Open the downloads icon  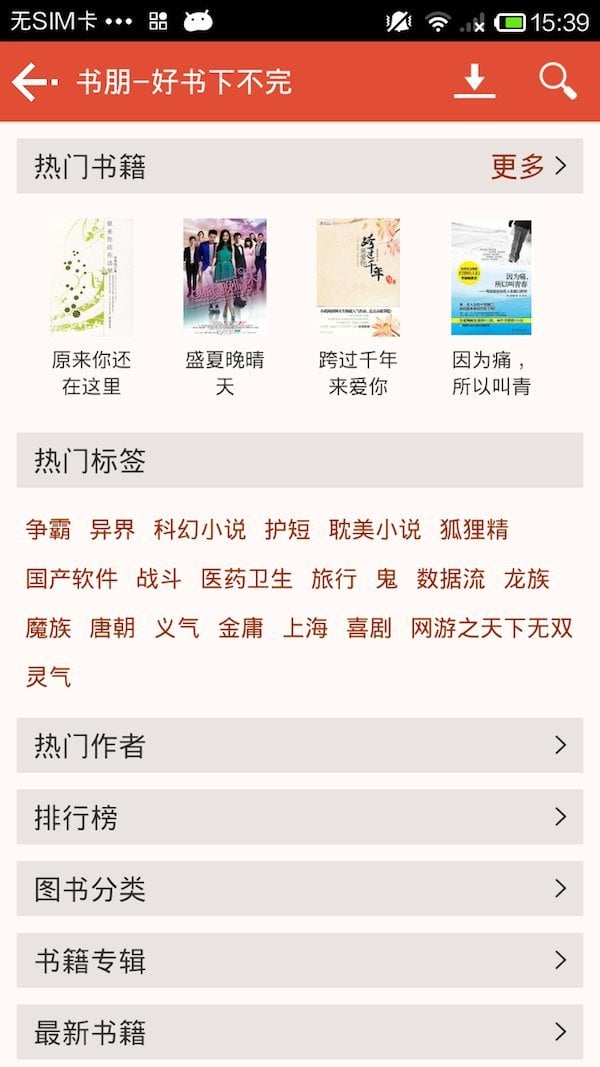(x=474, y=81)
